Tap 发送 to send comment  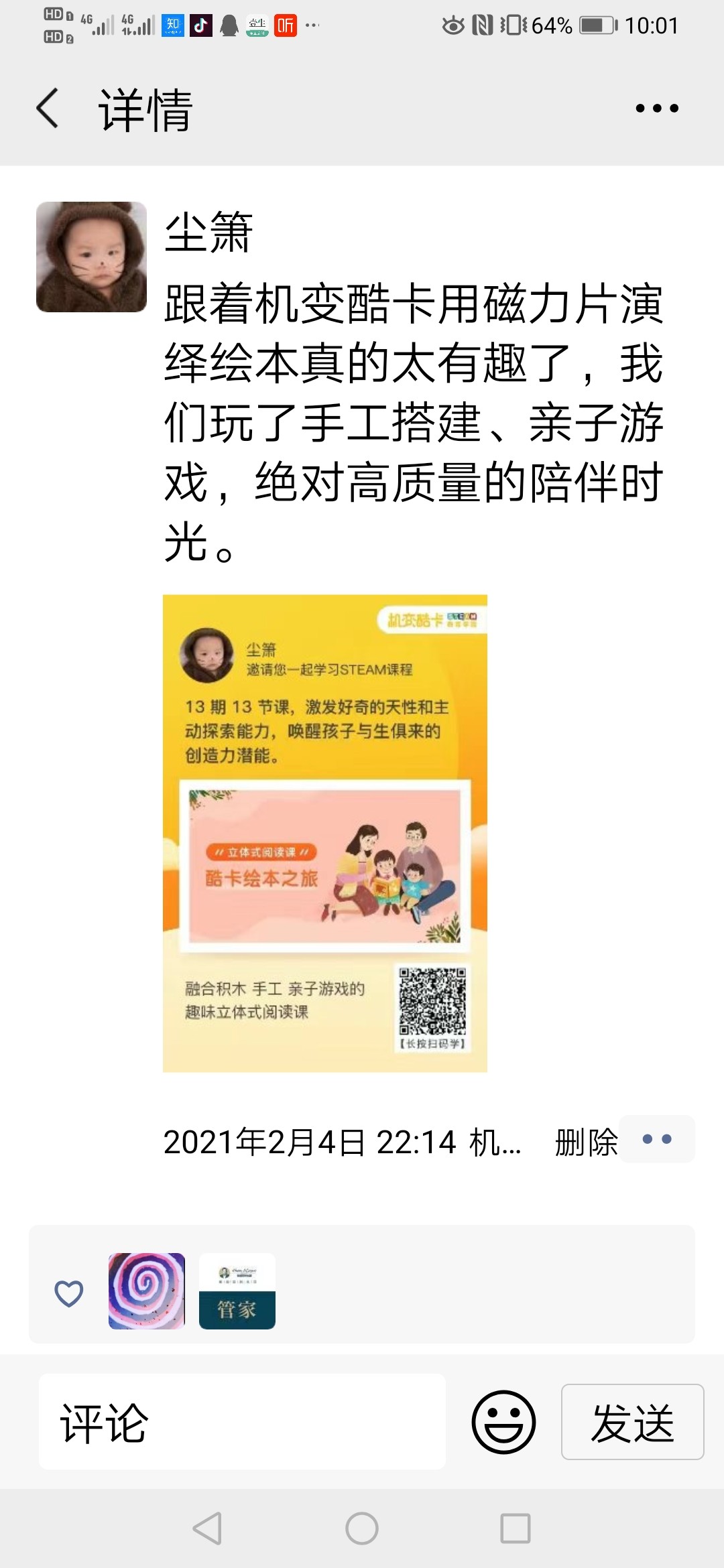click(x=632, y=1422)
